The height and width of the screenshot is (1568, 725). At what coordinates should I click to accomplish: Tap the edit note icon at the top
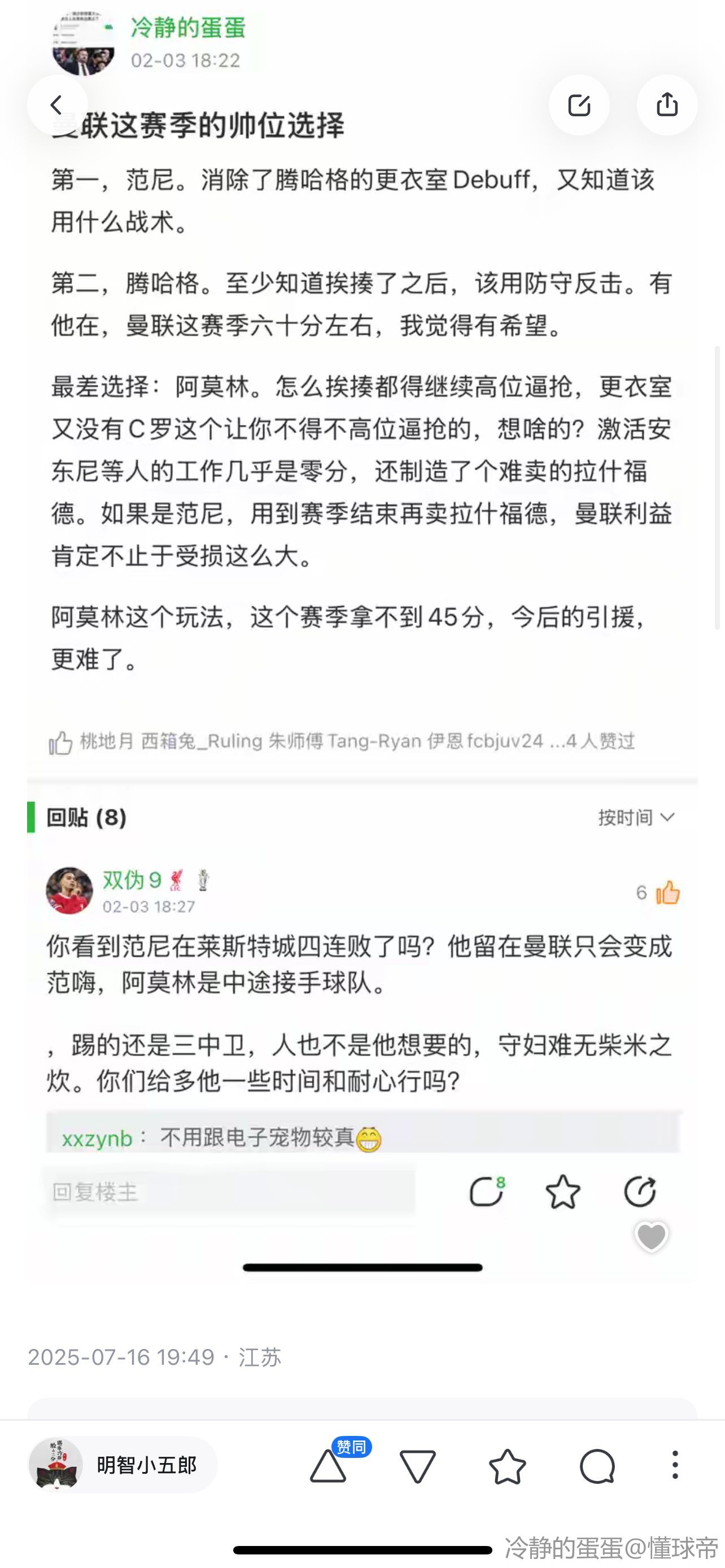tap(579, 104)
